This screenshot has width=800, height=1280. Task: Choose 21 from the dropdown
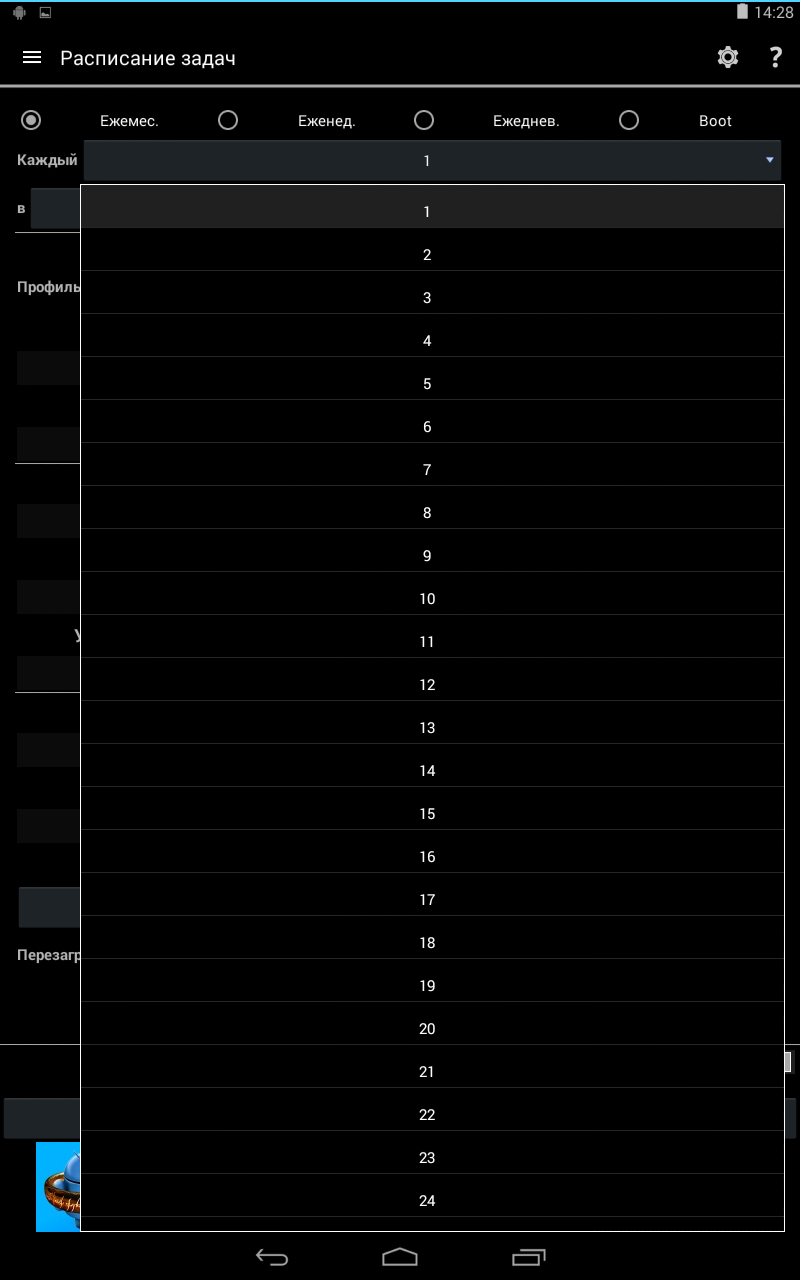click(x=427, y=1072)
